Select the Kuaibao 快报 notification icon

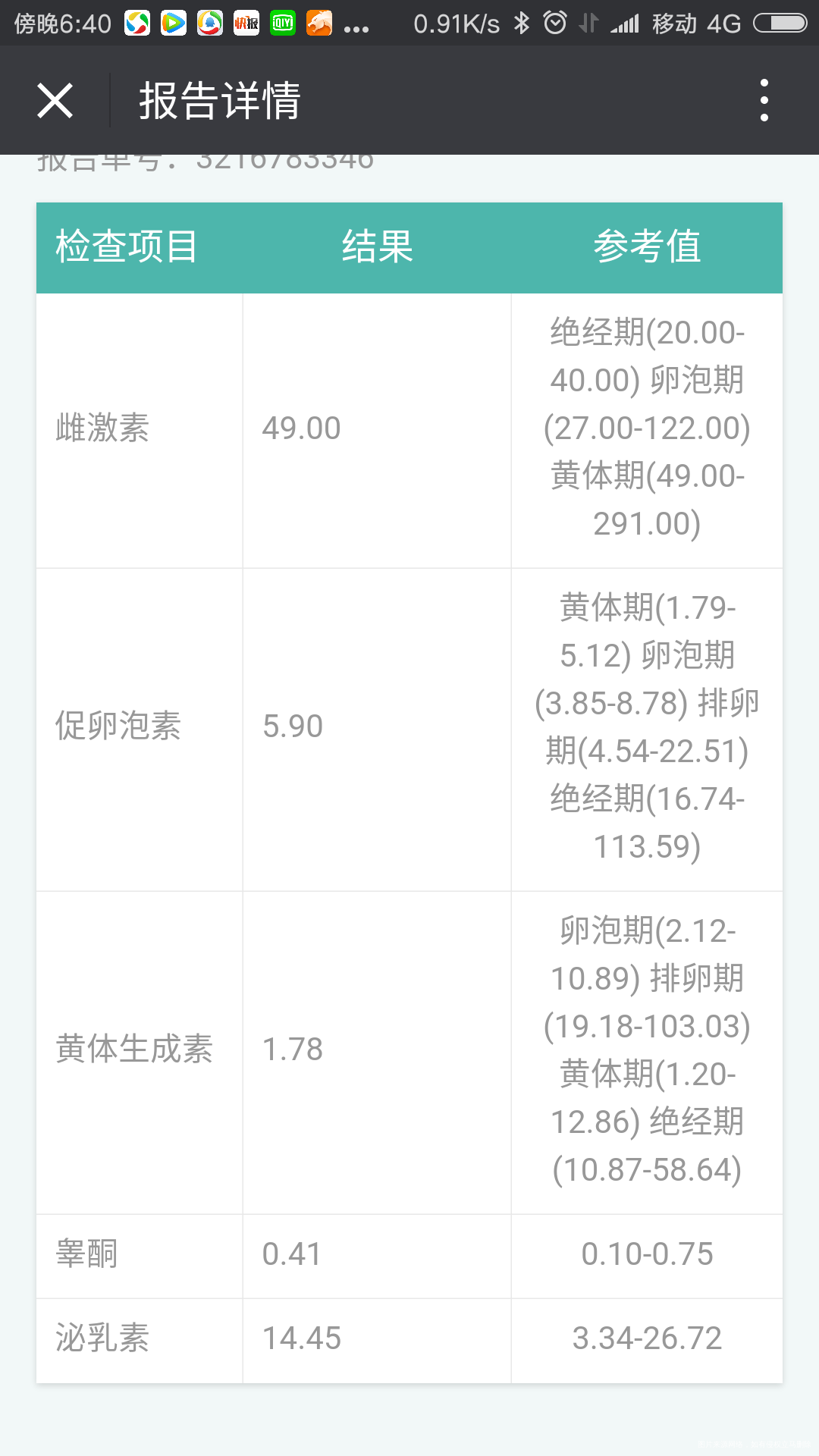pyautogui.click(x=245, y=24)
